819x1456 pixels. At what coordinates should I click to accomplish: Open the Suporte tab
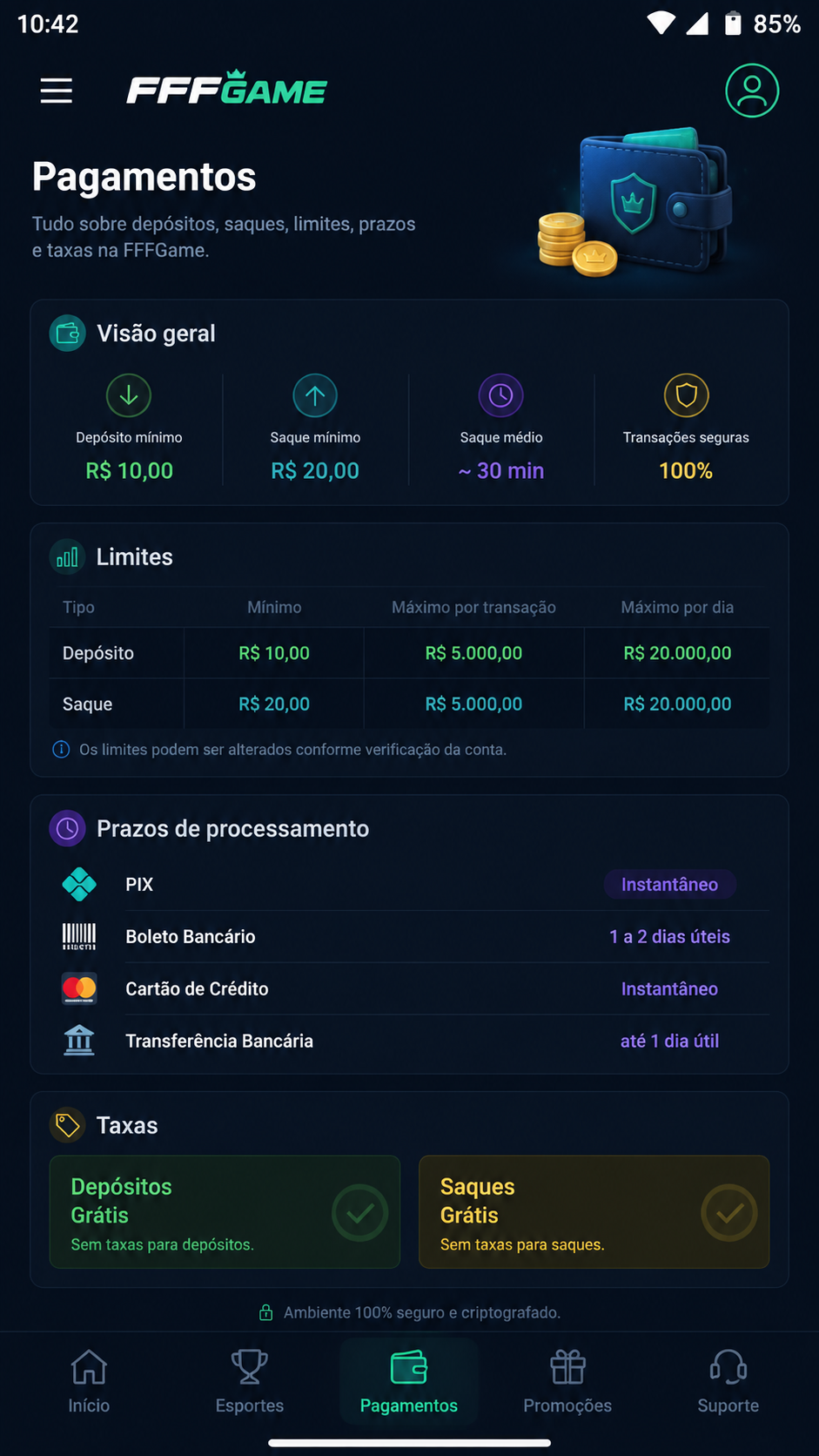tap(728, 1381)
